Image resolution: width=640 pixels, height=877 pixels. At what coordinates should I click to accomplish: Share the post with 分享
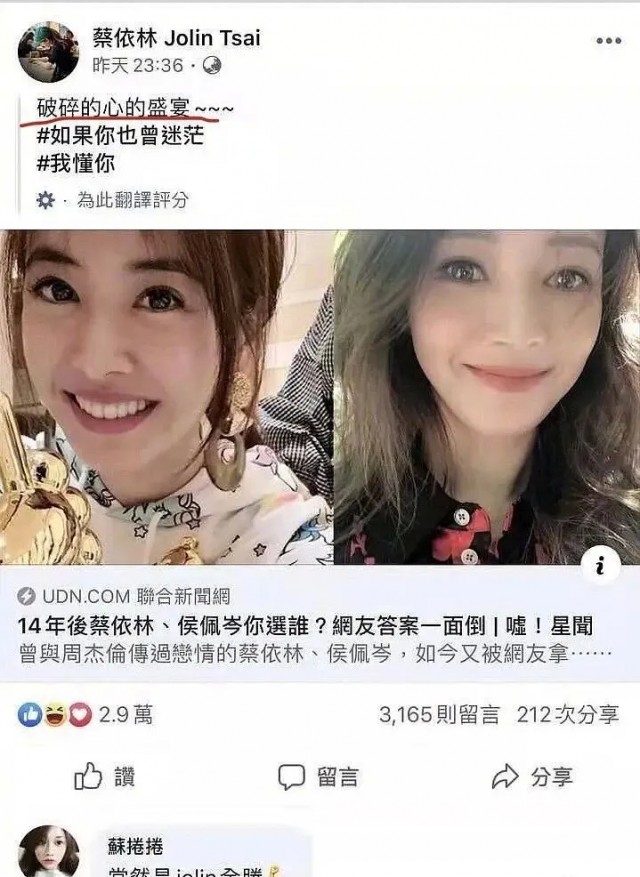pyautogui.click(x=532, y=776)
